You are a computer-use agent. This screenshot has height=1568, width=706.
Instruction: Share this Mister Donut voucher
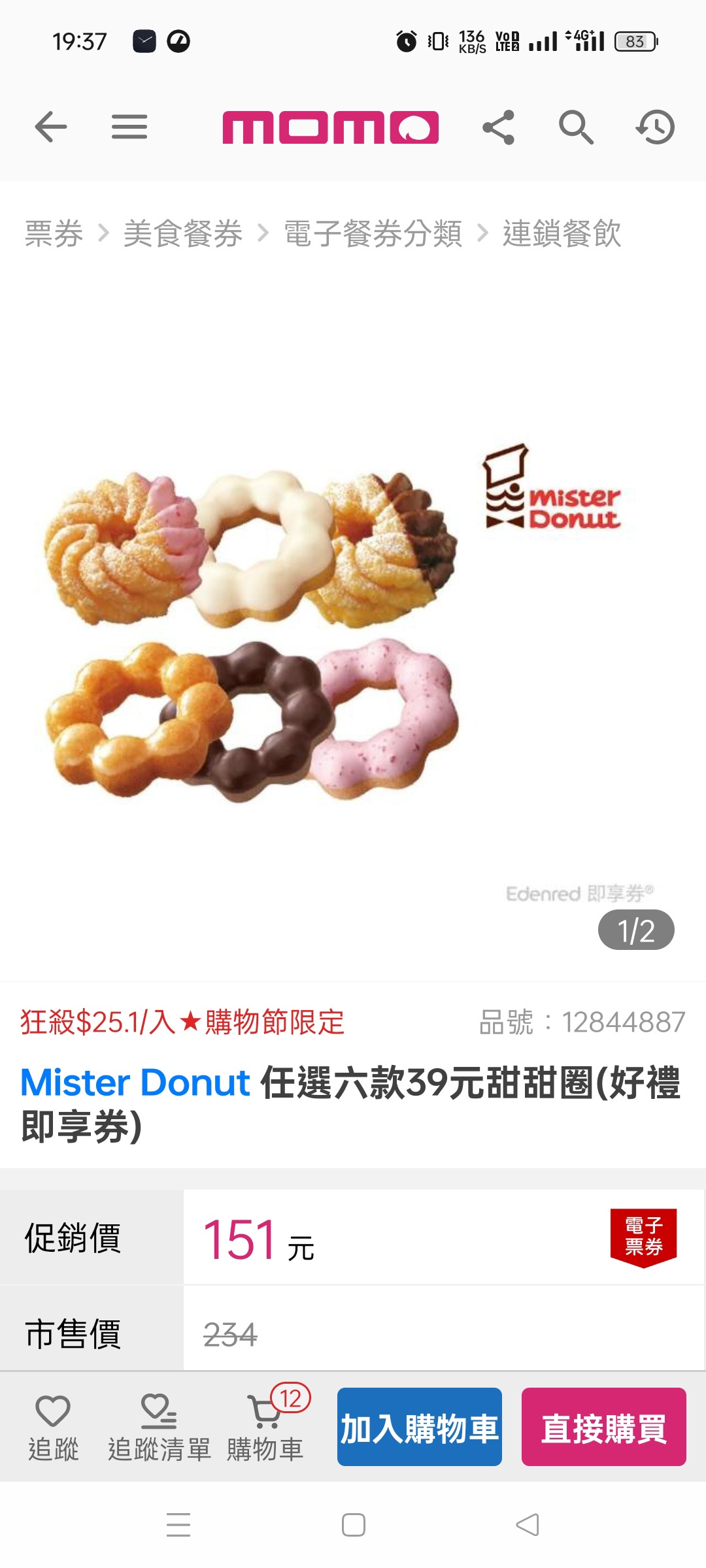498,127
